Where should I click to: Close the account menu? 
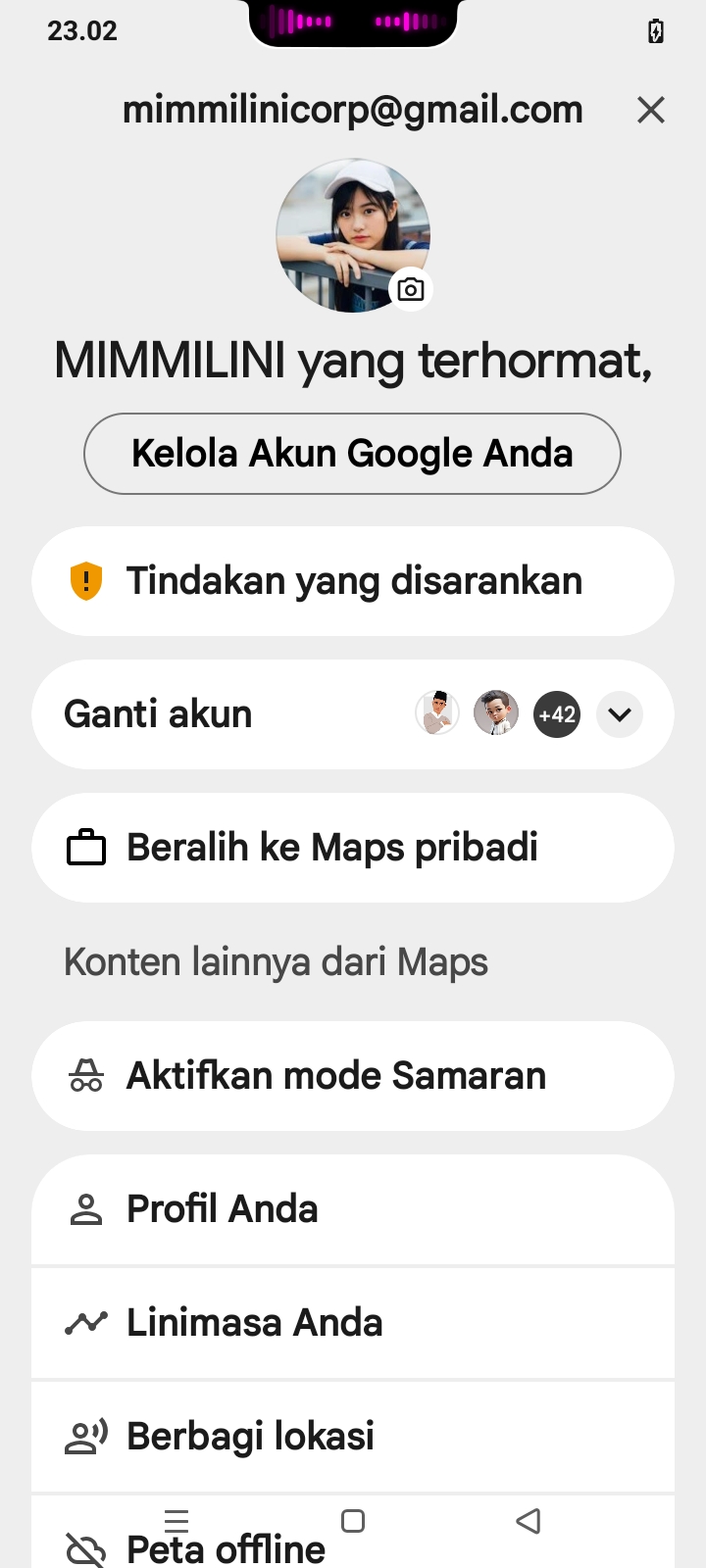[x=651, y=110]
